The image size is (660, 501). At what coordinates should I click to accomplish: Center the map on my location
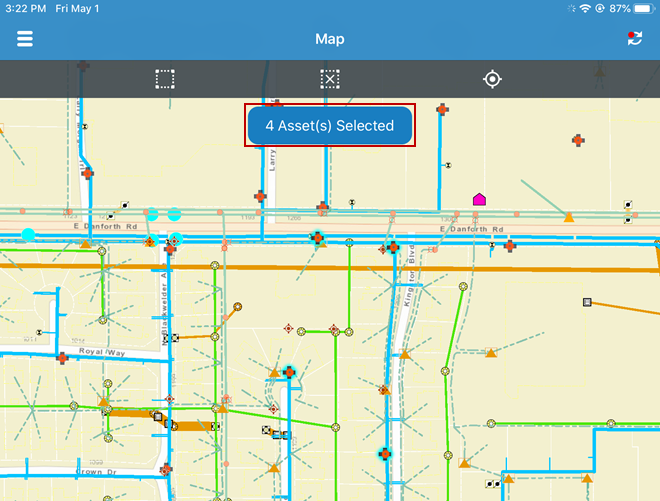click(492, 79)
